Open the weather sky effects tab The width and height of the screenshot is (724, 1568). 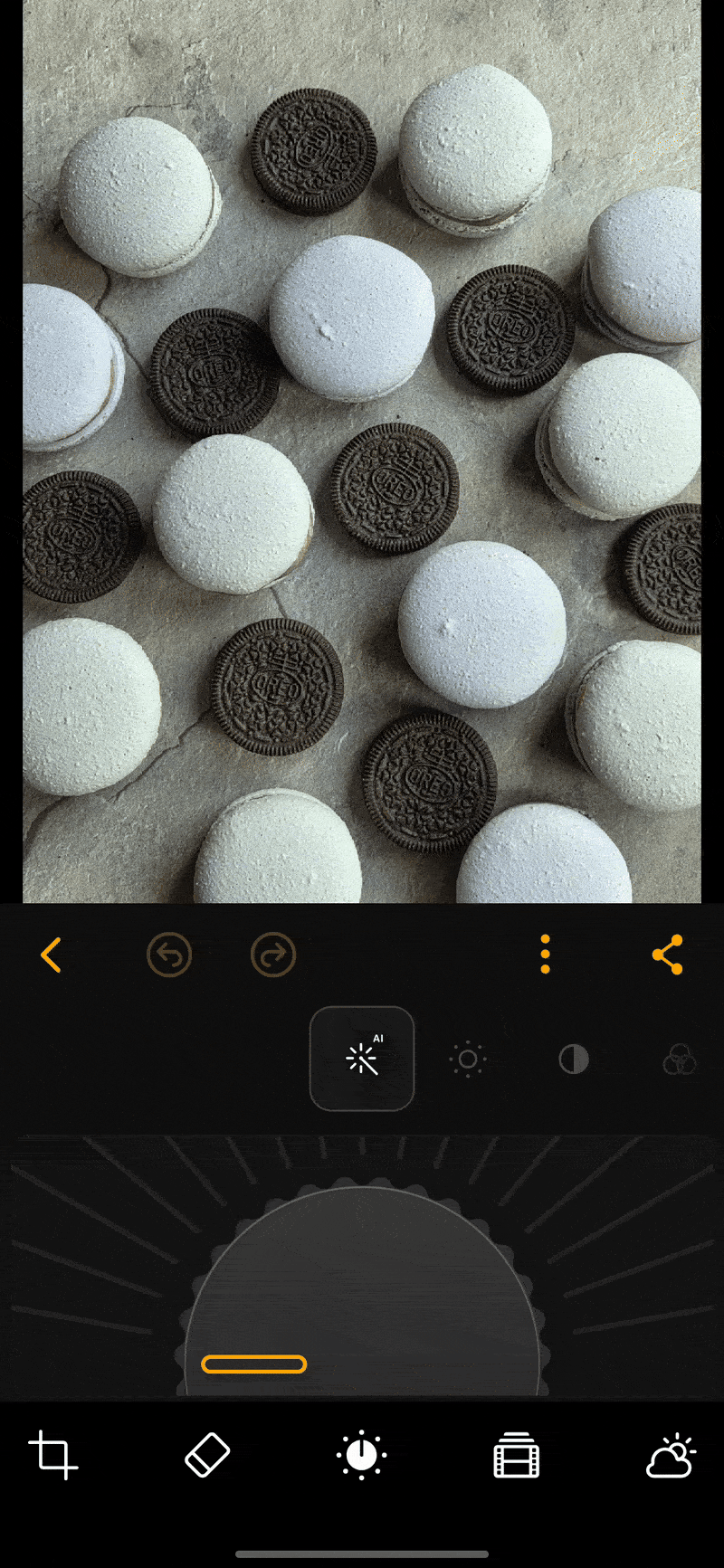point(671,1456)
